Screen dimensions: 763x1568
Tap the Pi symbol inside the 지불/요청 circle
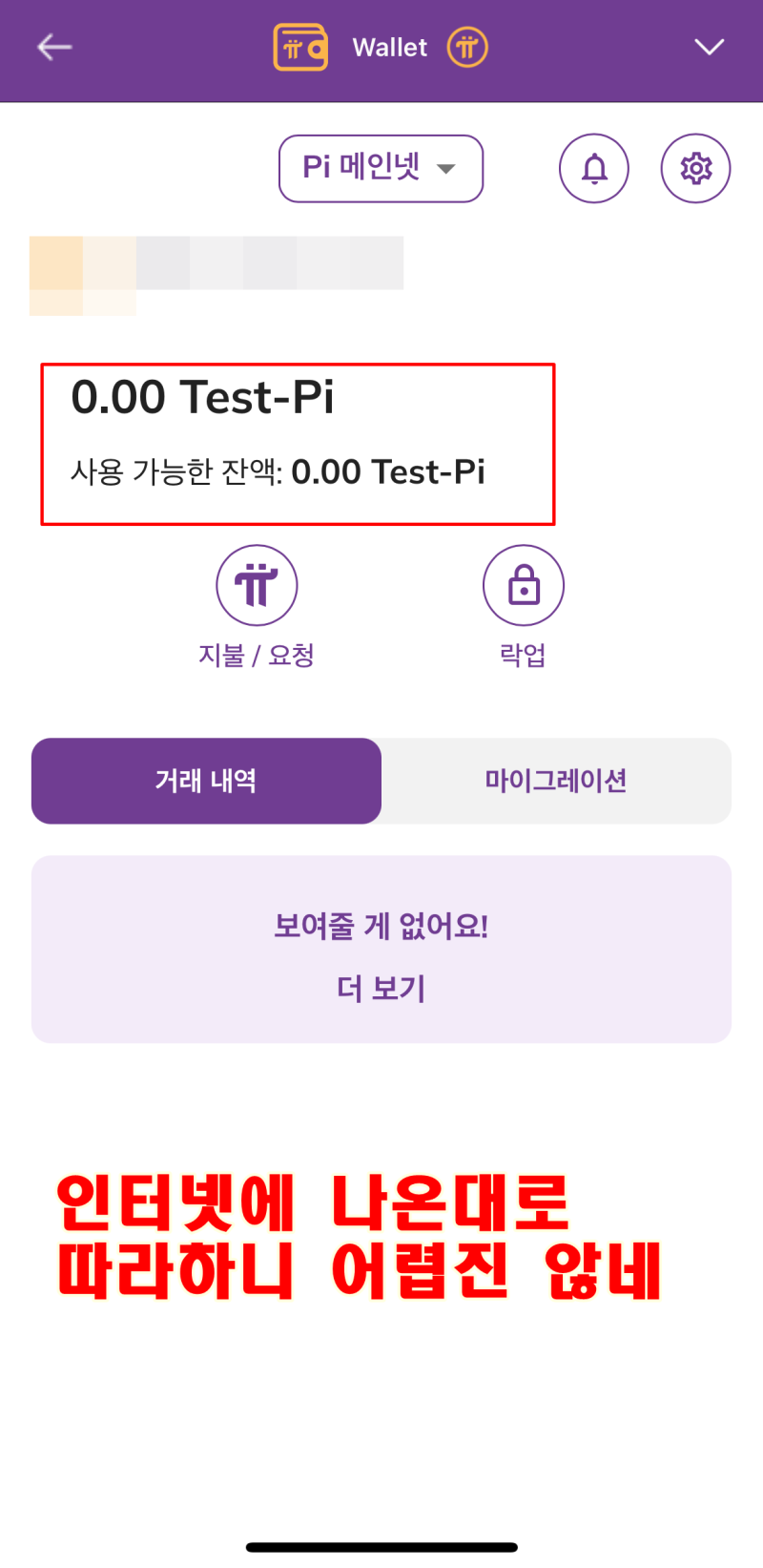coord(257,585)
